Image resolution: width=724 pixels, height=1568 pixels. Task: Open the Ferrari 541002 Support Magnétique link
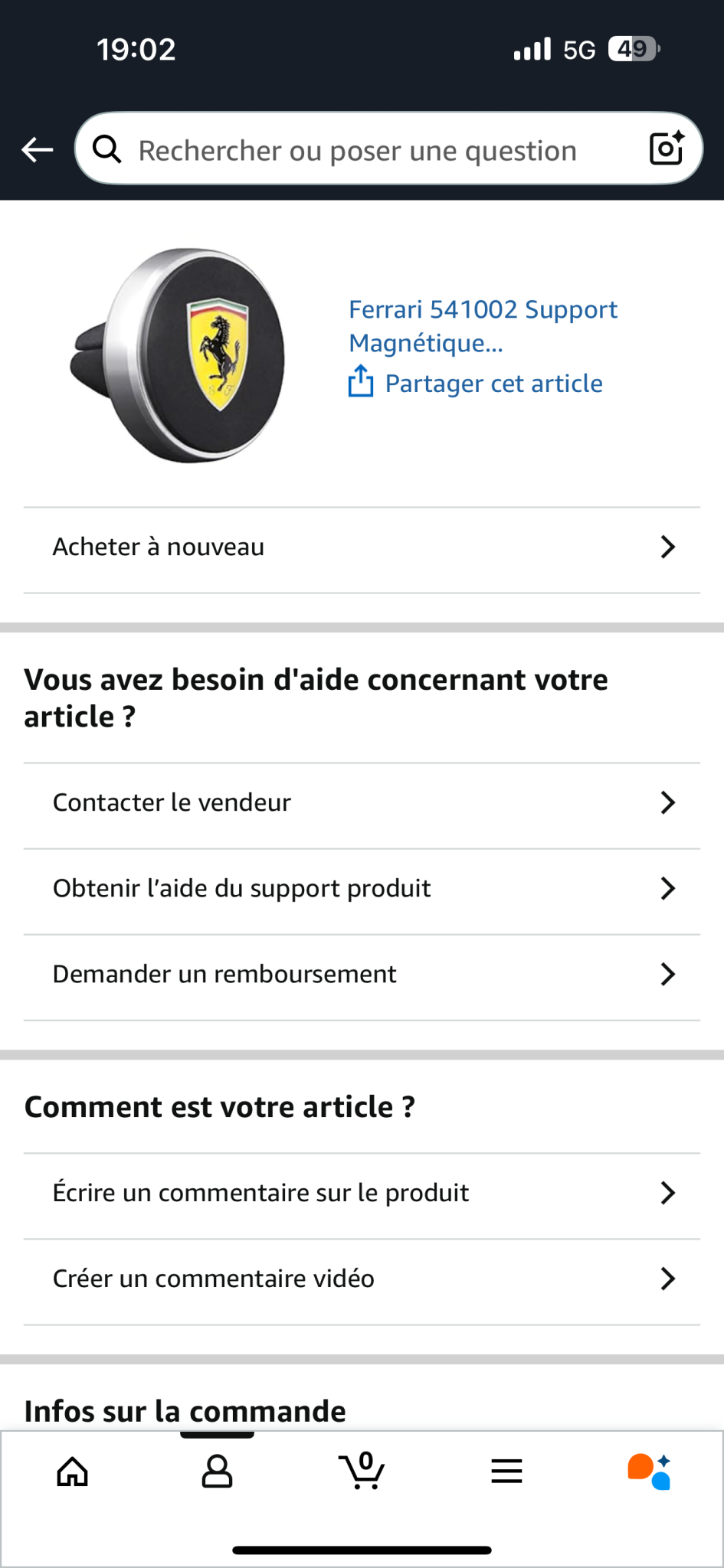(482, 325)
